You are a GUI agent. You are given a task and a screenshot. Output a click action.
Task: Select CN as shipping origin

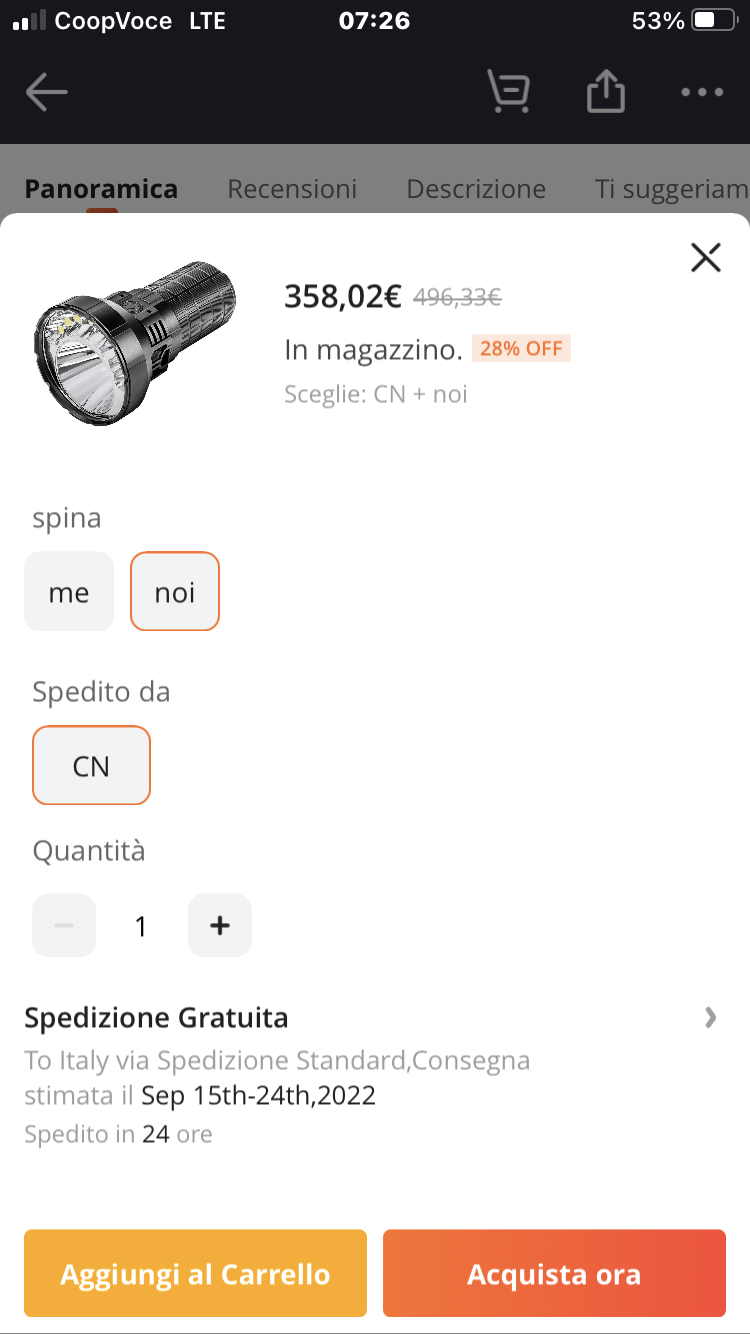pos(91,766)
